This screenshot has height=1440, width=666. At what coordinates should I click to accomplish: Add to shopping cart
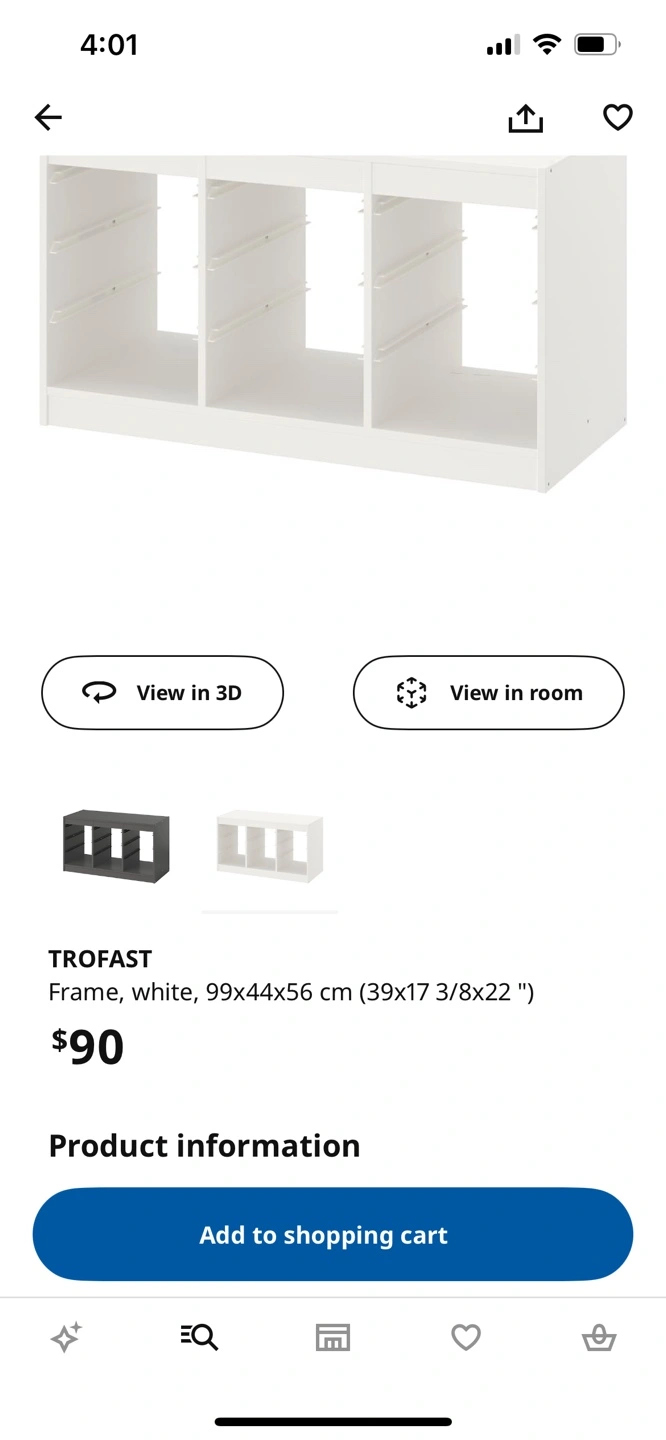333,1234
